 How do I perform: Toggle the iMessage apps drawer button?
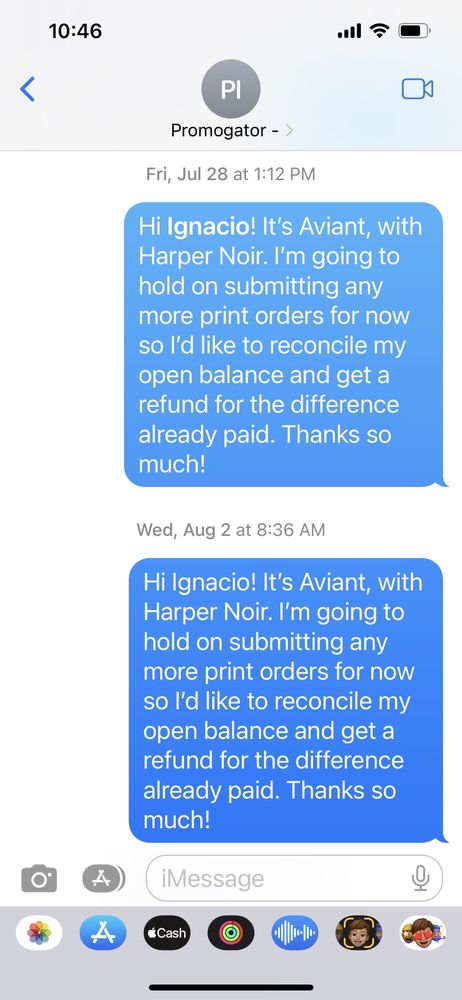point(103,879)
